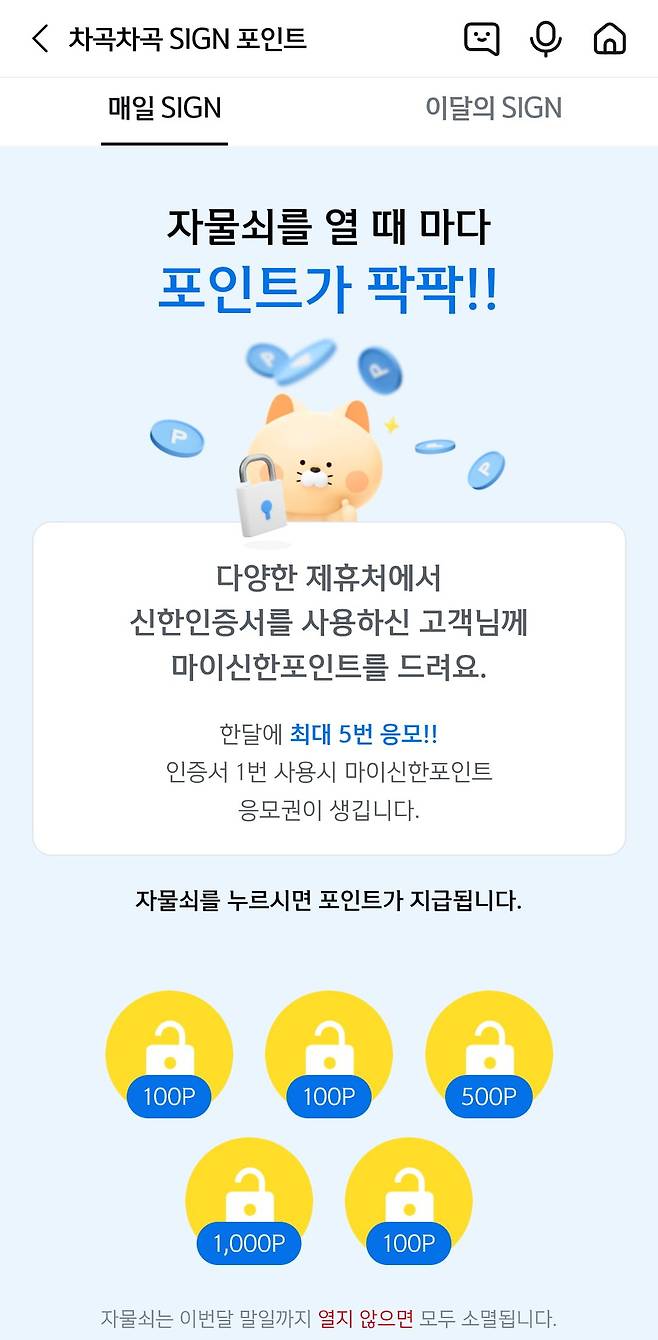Viewport: 658px width, 1340px height.
Task: Open the 100P padlock directly left of 500P
Action: [329, 1054]
